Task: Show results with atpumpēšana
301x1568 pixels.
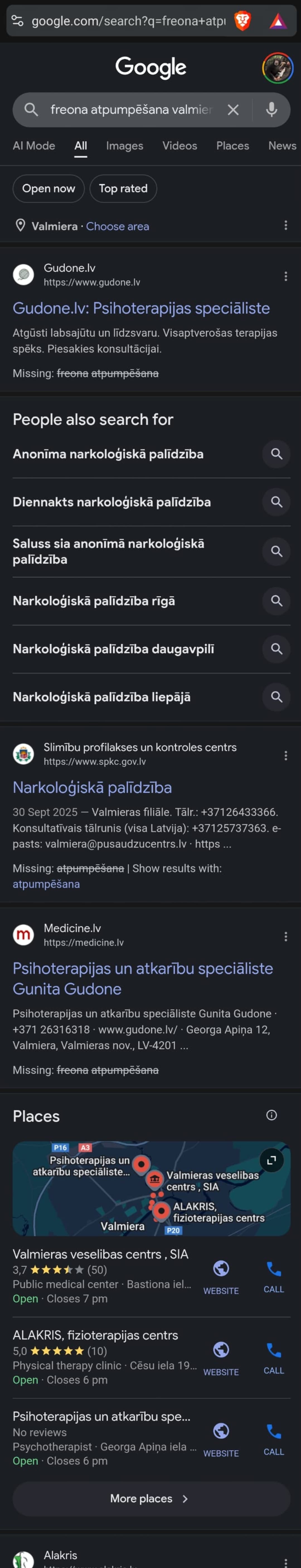Action: (x=46, y=884)
